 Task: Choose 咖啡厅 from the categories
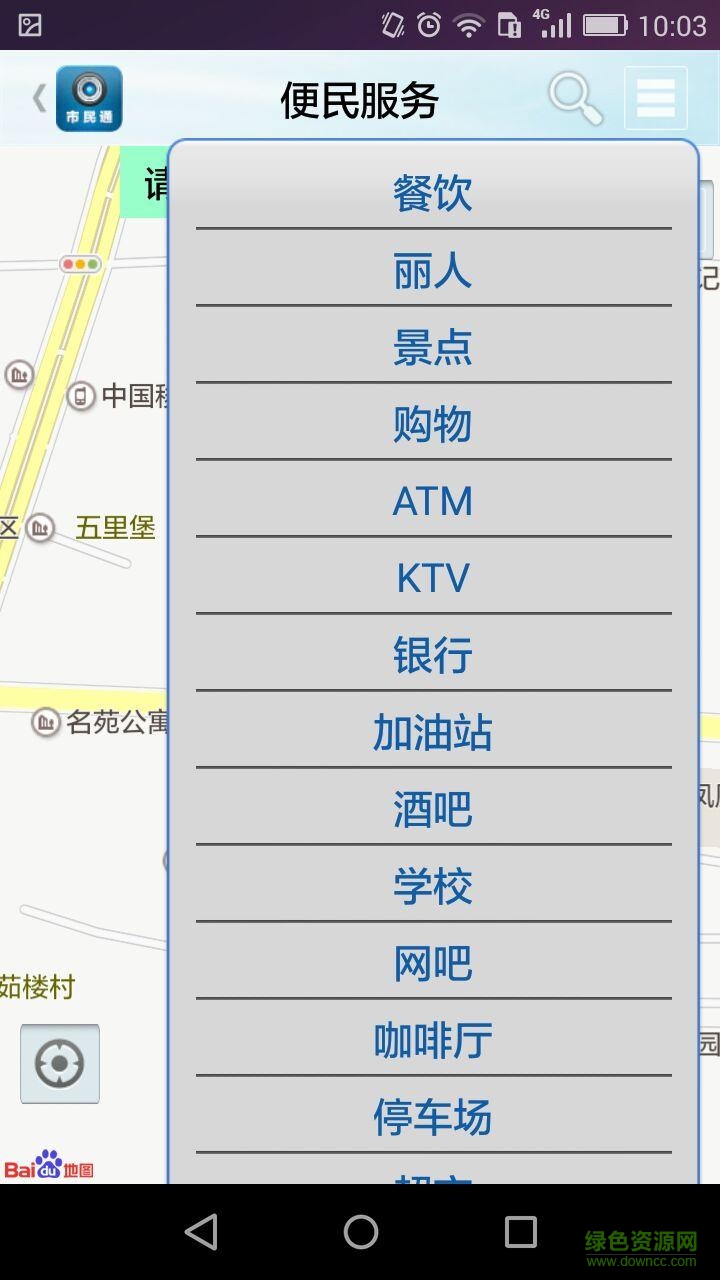(x=433, y=1040)
